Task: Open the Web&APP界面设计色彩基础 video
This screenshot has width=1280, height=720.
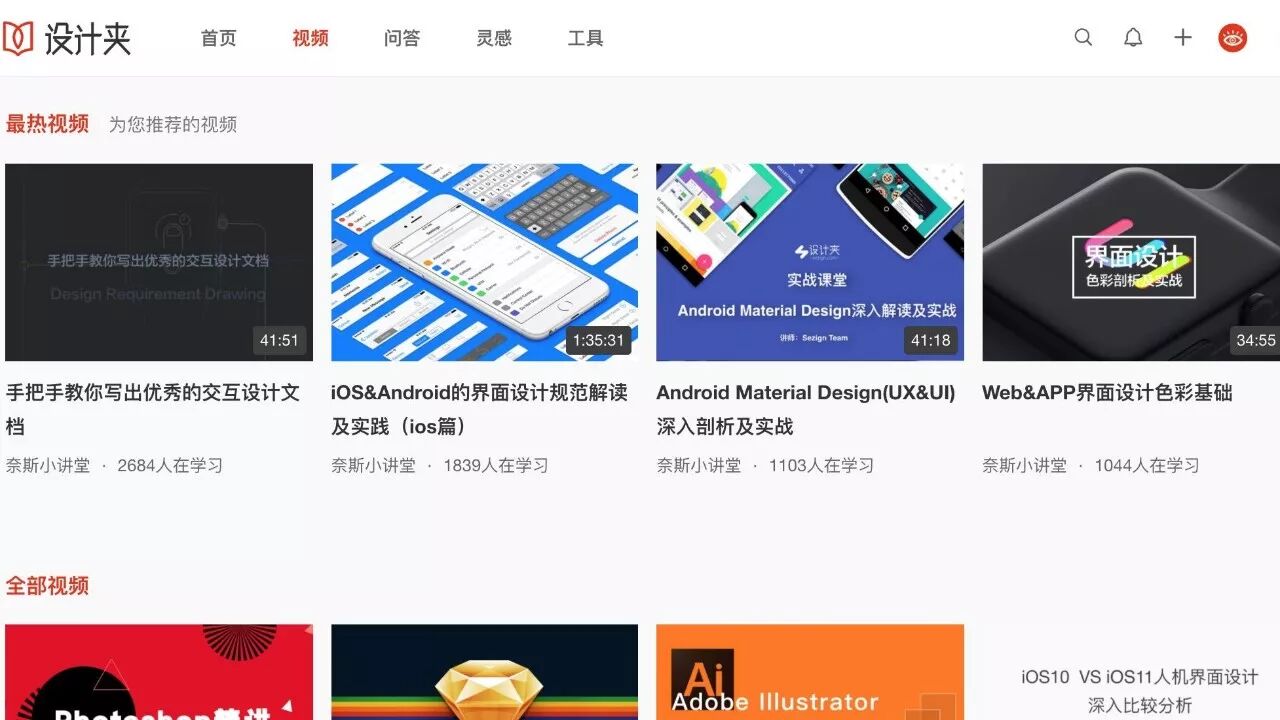Action: [x=1131, y=262]
